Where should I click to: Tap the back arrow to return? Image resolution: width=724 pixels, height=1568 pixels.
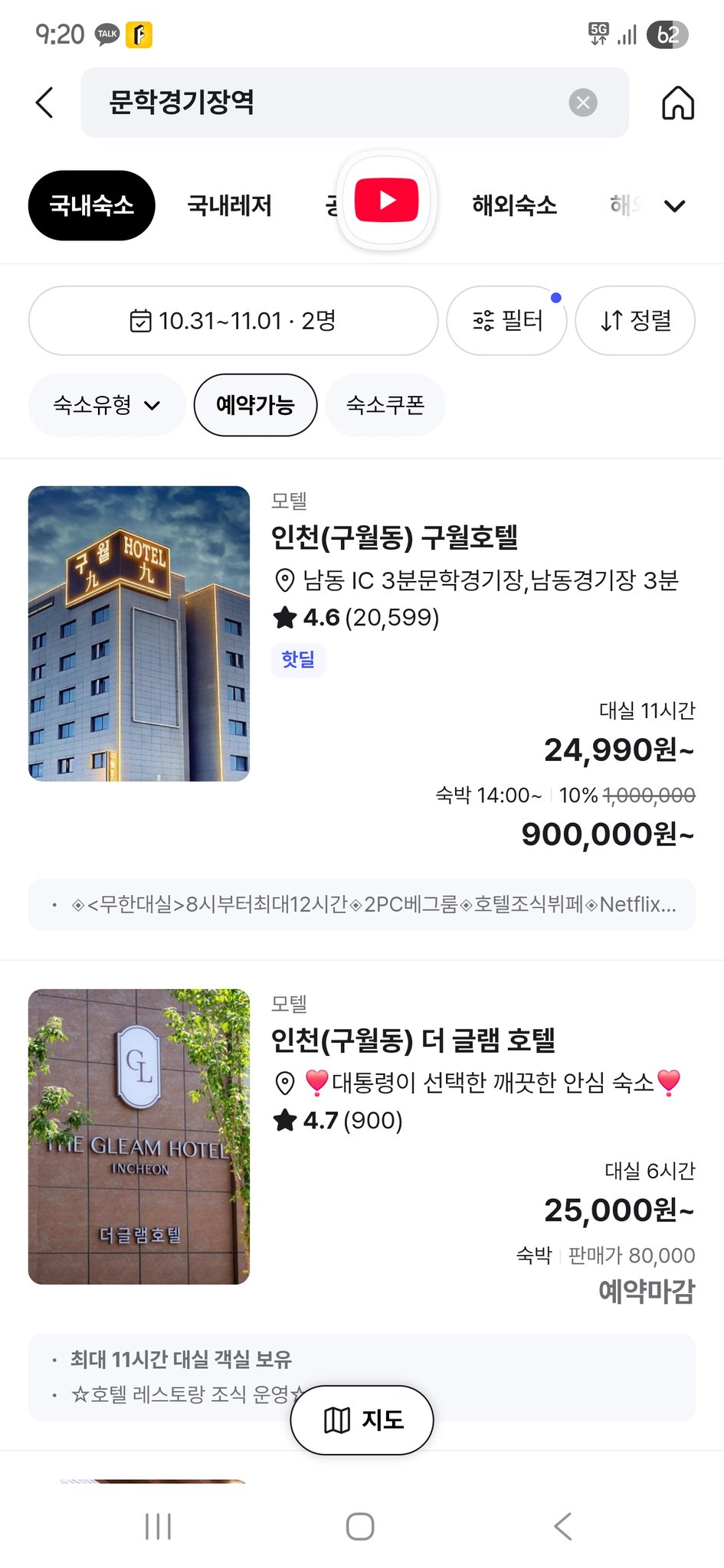44,102
